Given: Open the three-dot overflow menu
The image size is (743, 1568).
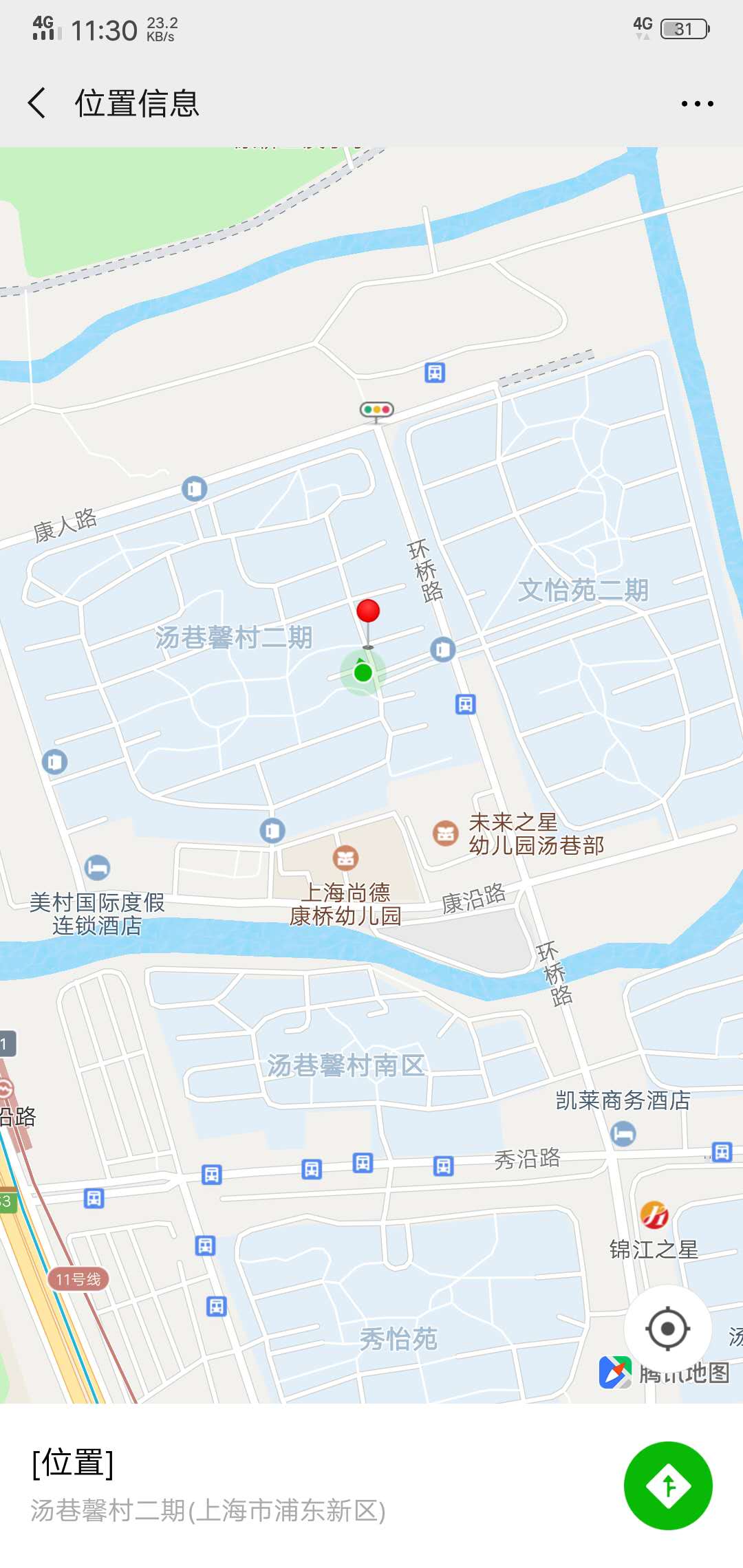Looking at the screenshot, I should [697, 104].
